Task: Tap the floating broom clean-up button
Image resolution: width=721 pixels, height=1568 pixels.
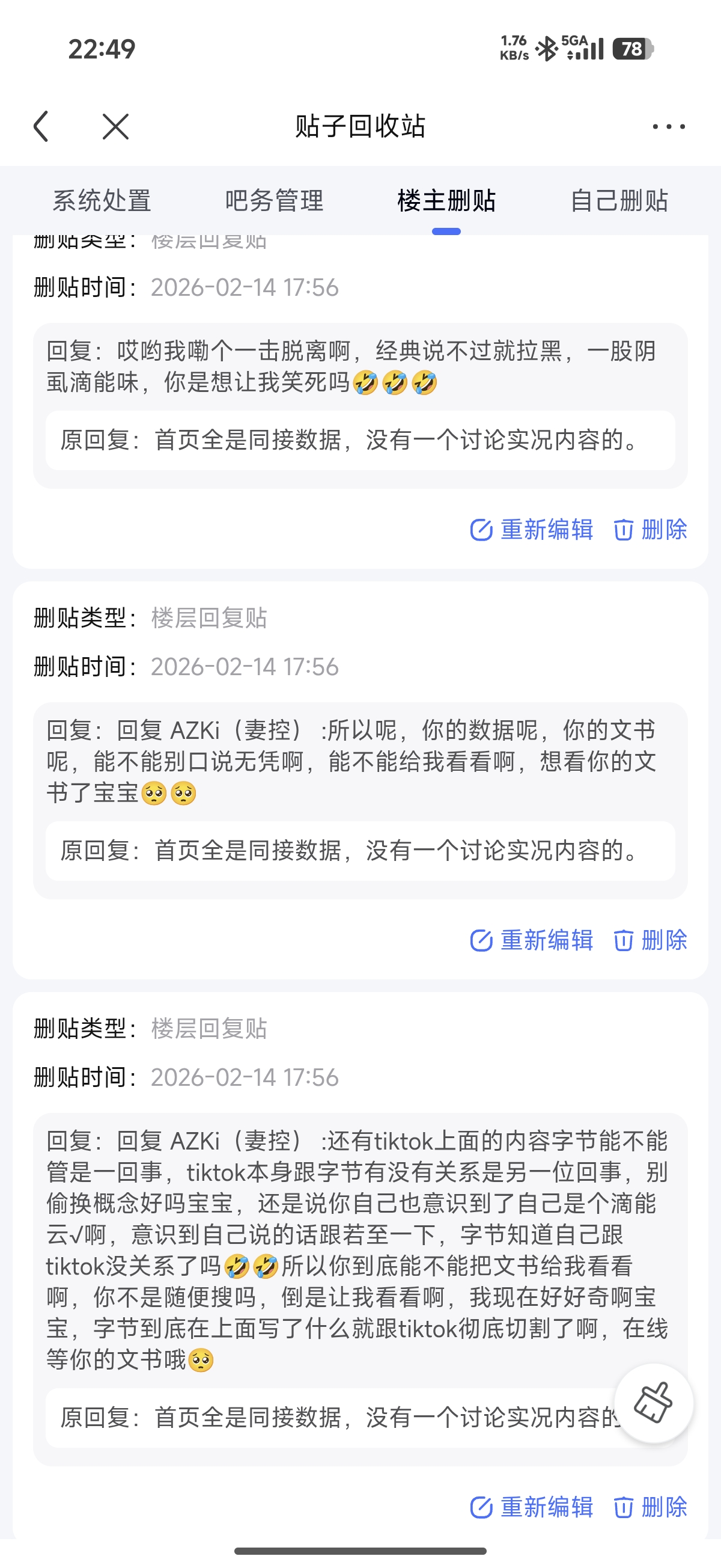Action: [x=653, y=1403]
